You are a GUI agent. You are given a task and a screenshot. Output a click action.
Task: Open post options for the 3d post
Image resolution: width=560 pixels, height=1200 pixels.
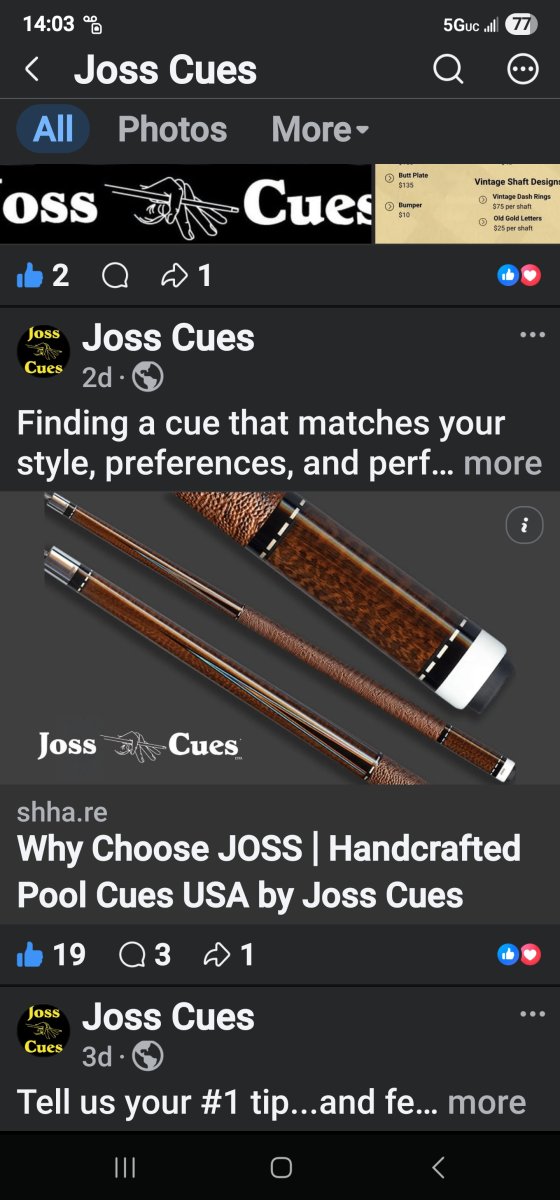tap(532, 1014)
